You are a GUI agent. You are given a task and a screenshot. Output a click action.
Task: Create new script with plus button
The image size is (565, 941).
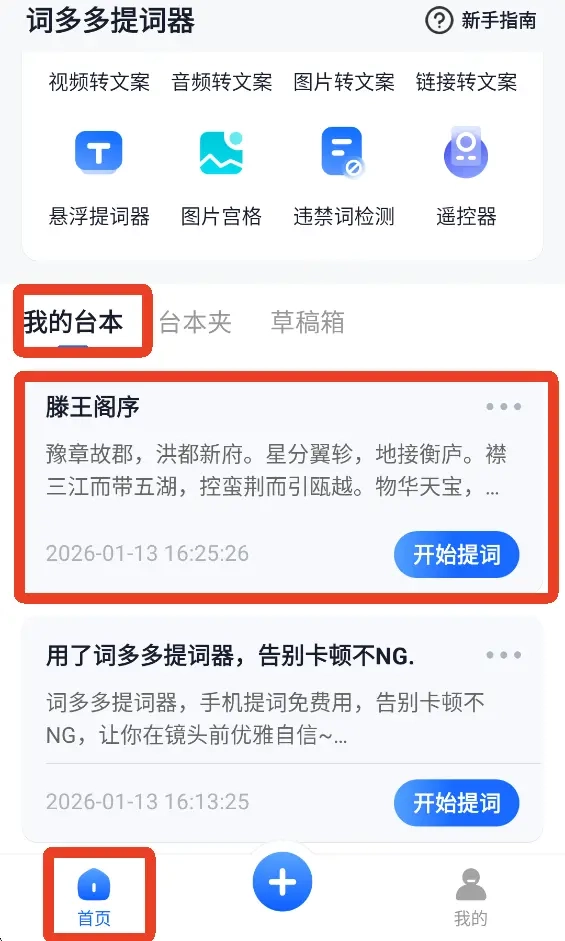click(x=282, y=882)
